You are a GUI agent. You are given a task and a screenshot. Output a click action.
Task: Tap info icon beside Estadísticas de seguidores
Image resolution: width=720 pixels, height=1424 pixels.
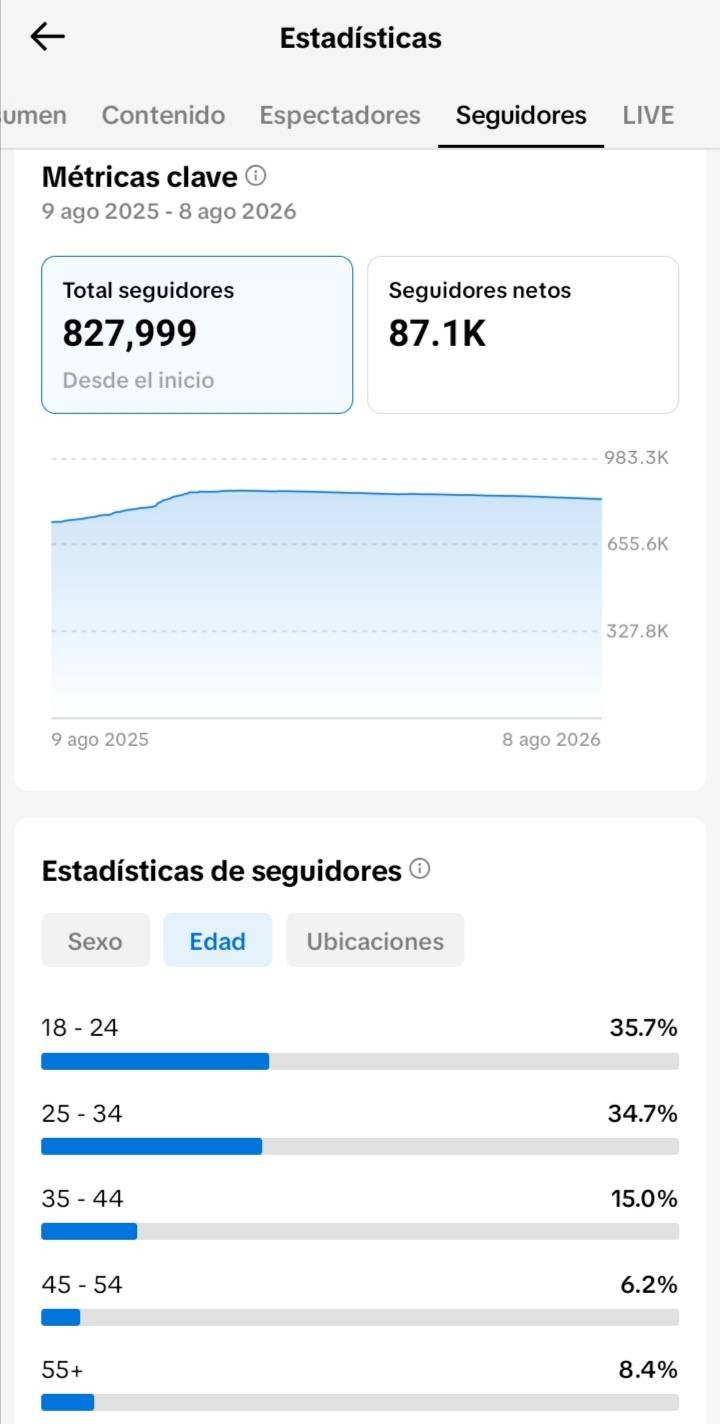[420, 869]
